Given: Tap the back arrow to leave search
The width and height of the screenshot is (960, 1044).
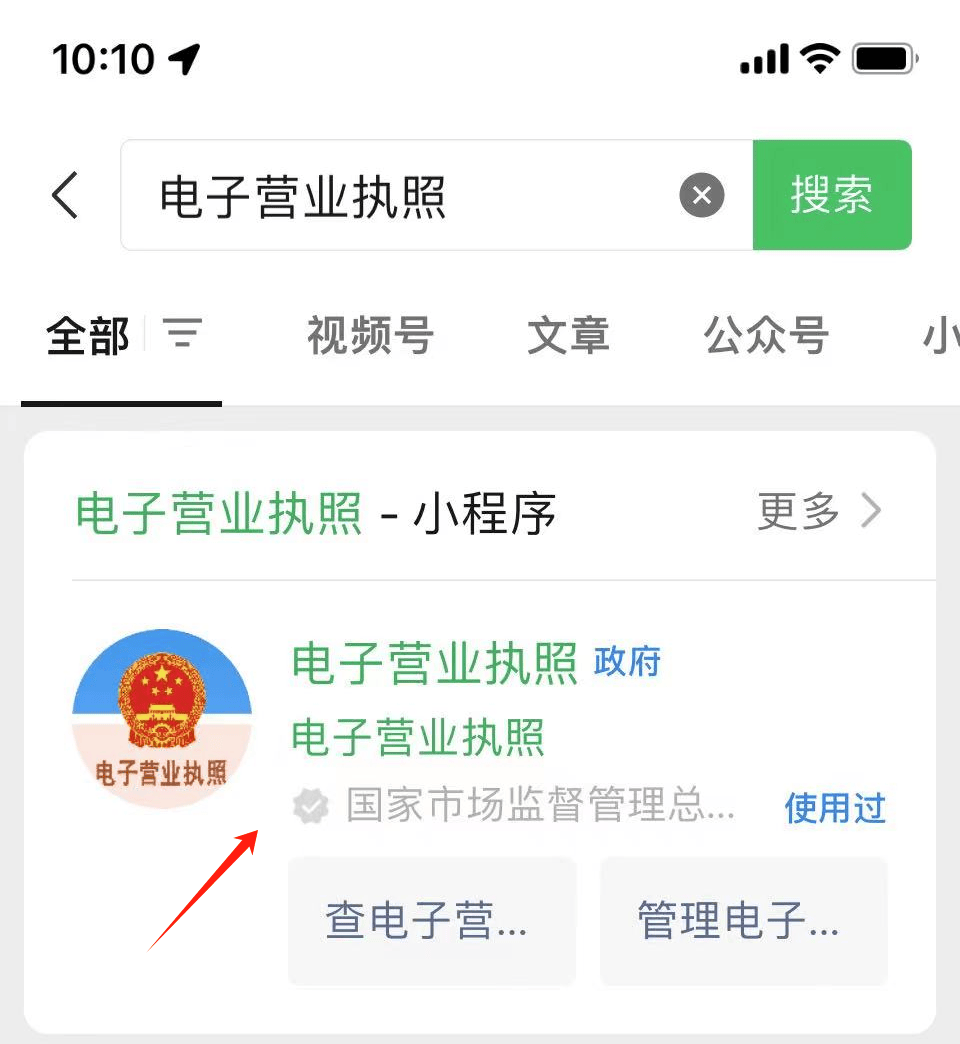Looking at the screenshot, I should tap(63, 195).
